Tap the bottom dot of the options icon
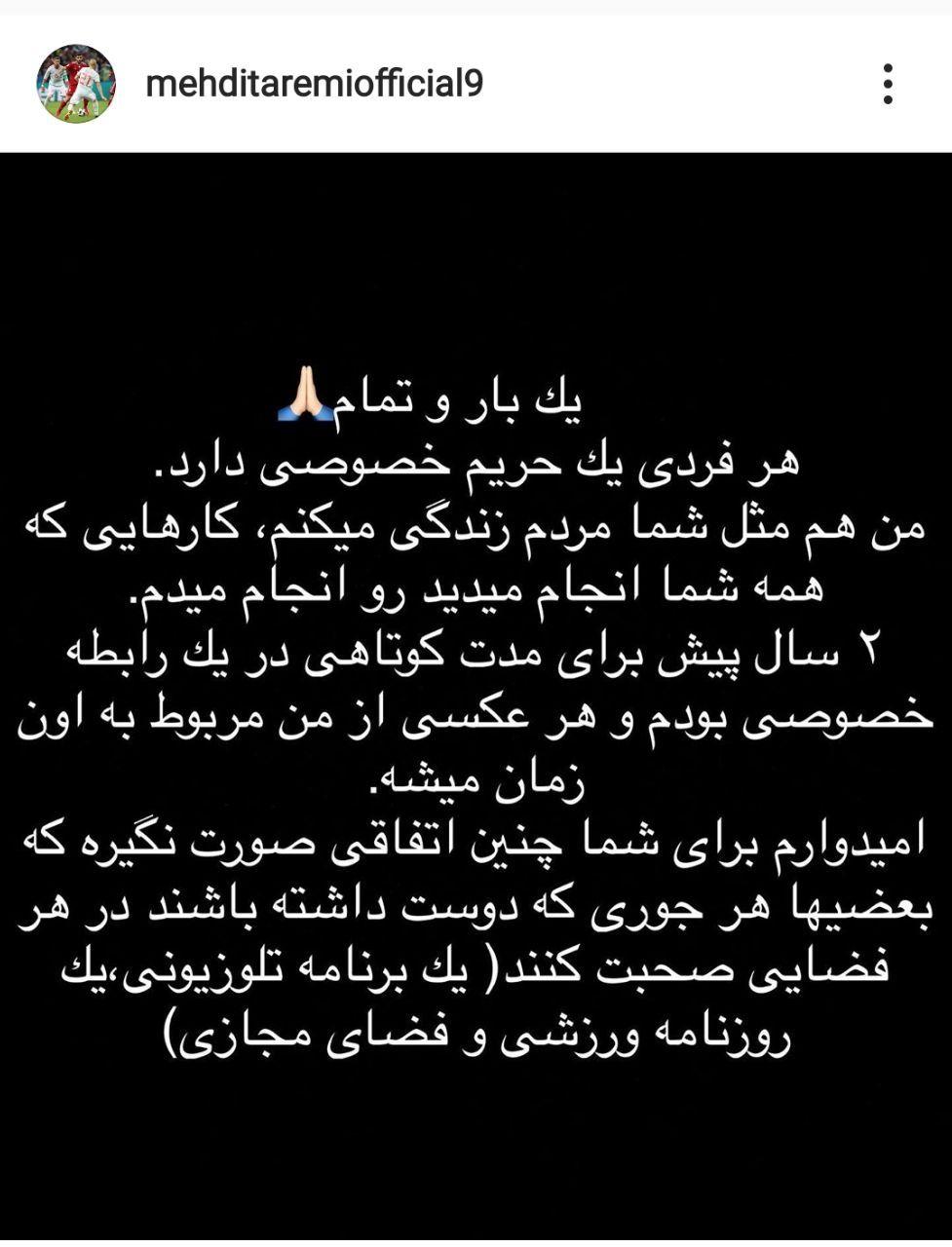This screenshot has width=952, height=1247. pyautogui.click(x=887, y=101)
